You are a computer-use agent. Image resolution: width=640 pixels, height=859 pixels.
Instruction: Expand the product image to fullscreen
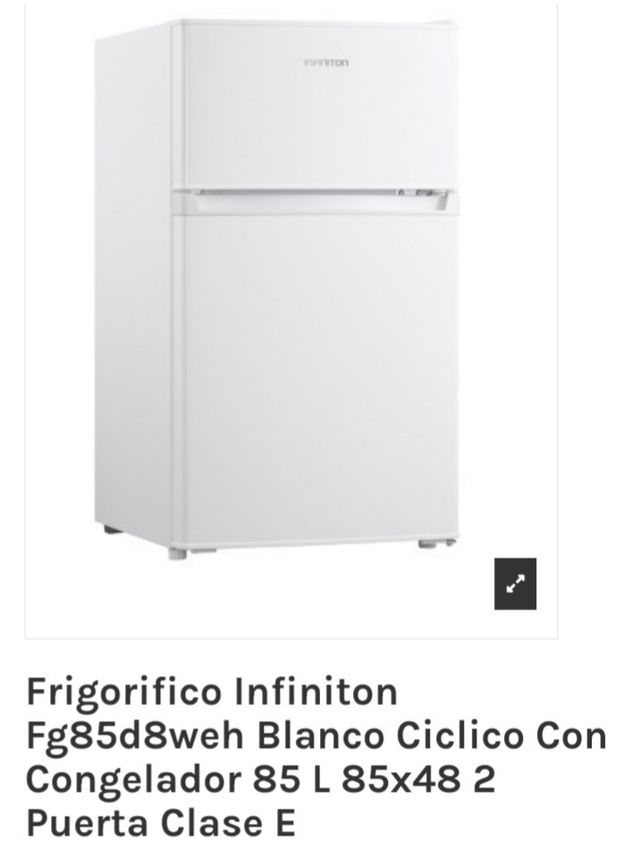[515, 584]
